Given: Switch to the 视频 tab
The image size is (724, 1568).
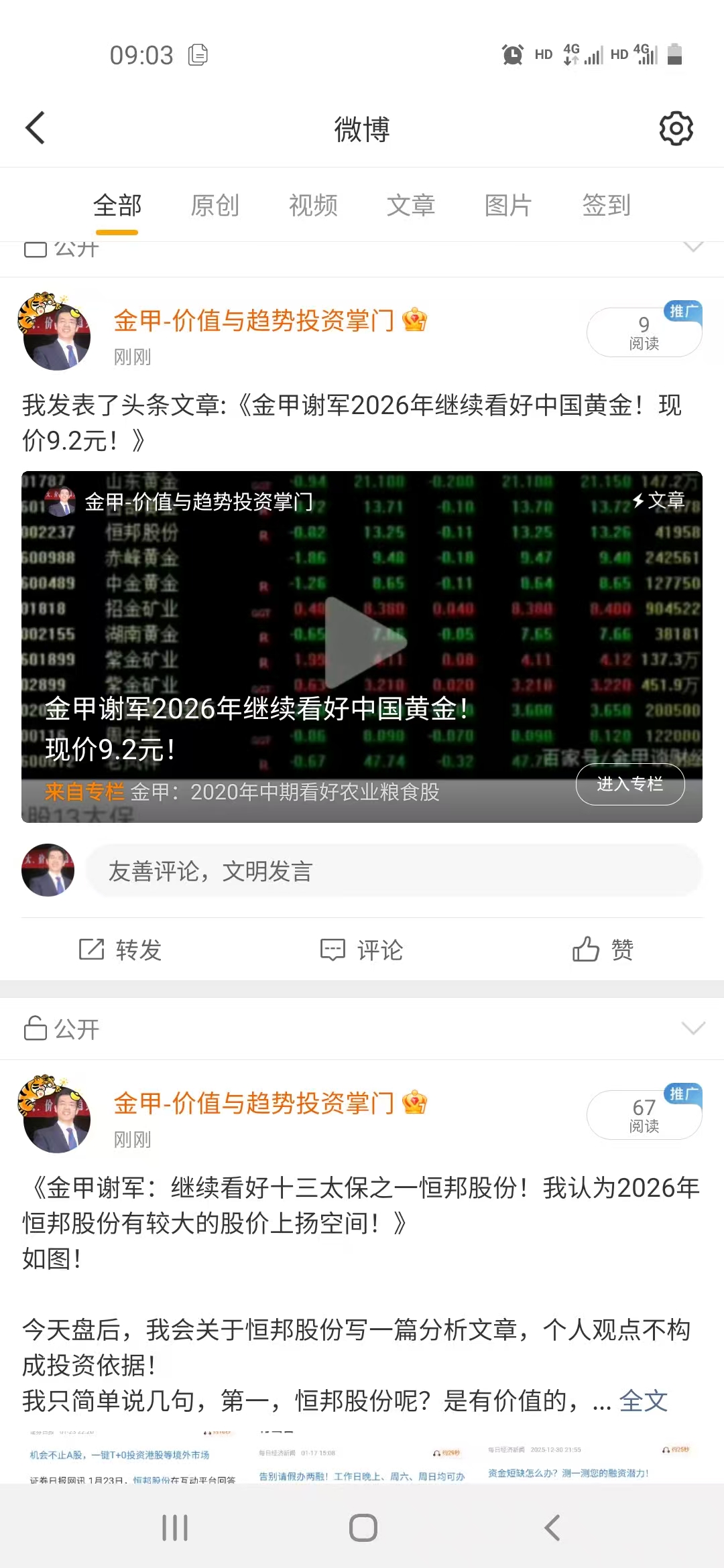Looking at the screenshot, I should (x=313, y=205).
